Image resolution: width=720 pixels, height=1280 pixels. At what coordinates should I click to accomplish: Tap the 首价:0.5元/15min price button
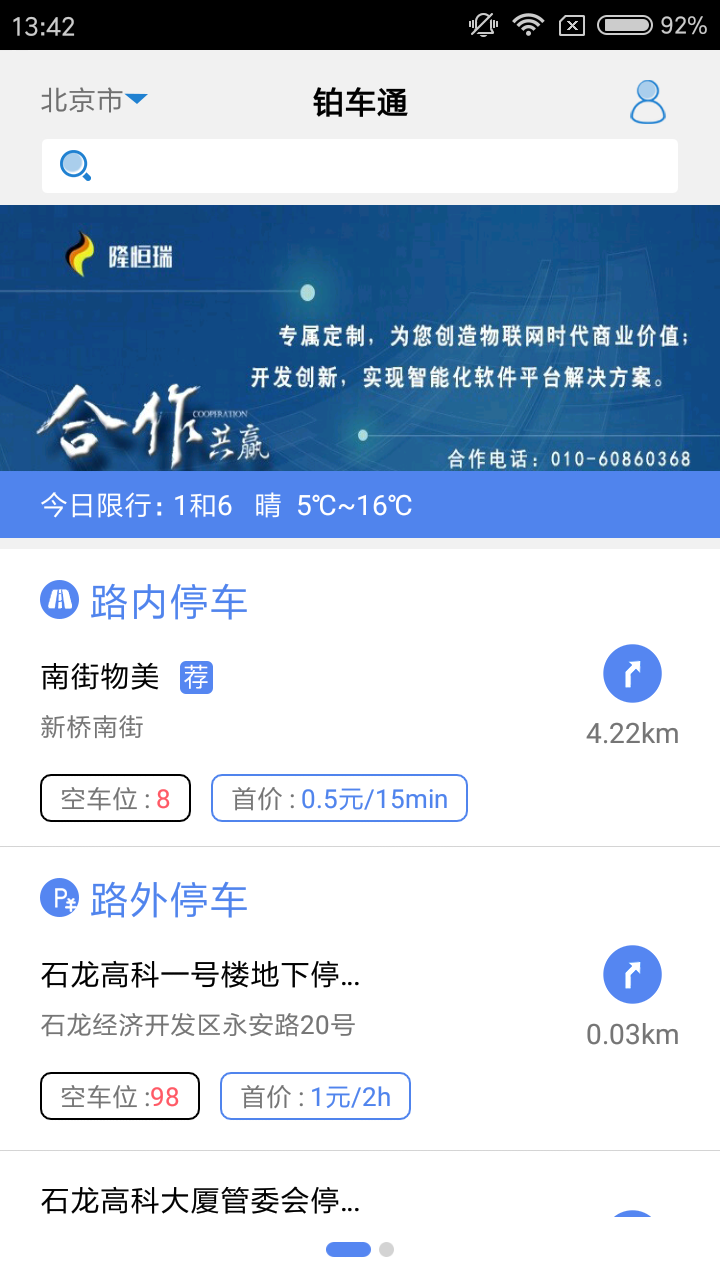(339, 798)
